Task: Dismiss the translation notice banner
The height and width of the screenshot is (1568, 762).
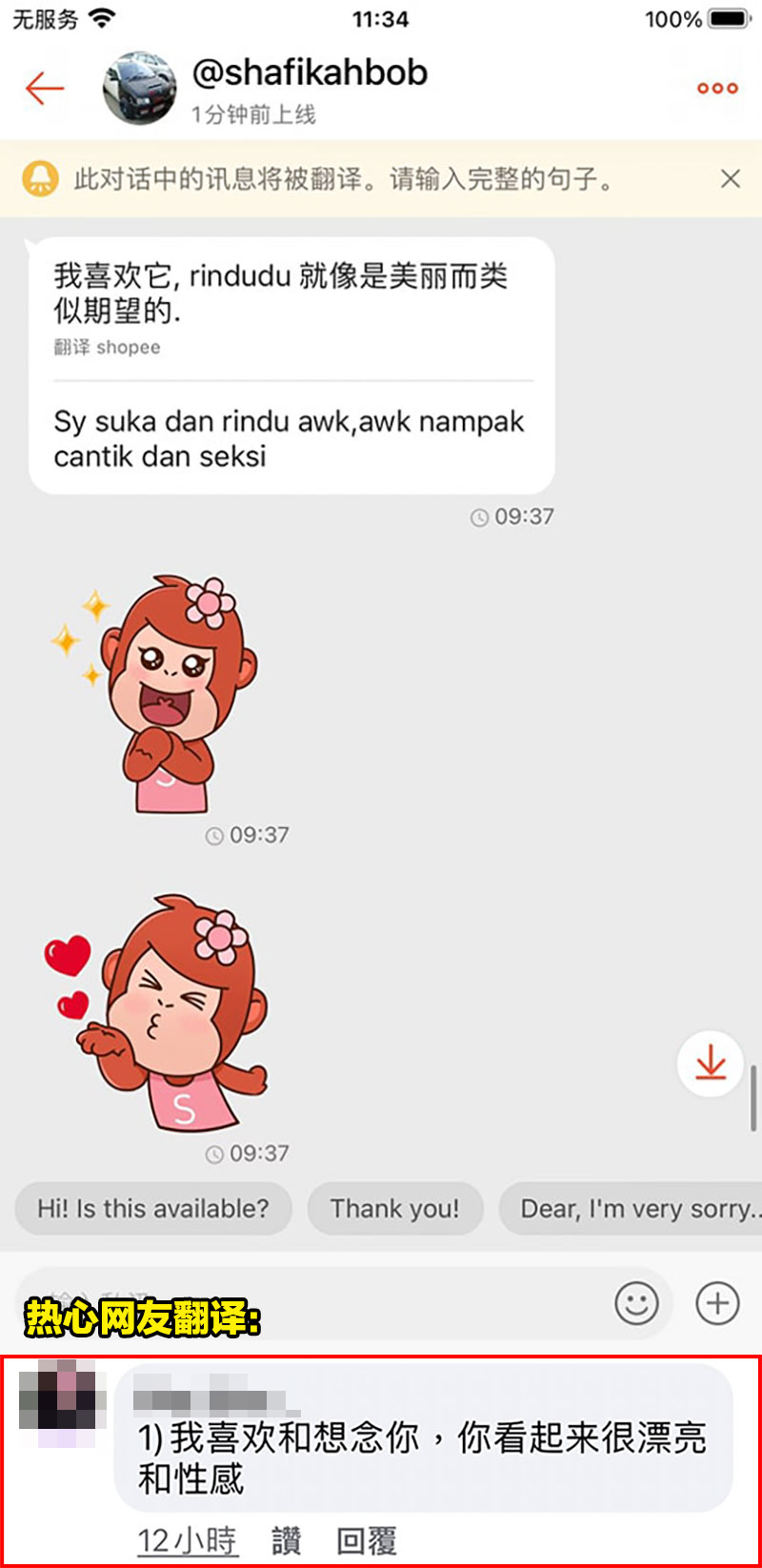Action: 731,179
